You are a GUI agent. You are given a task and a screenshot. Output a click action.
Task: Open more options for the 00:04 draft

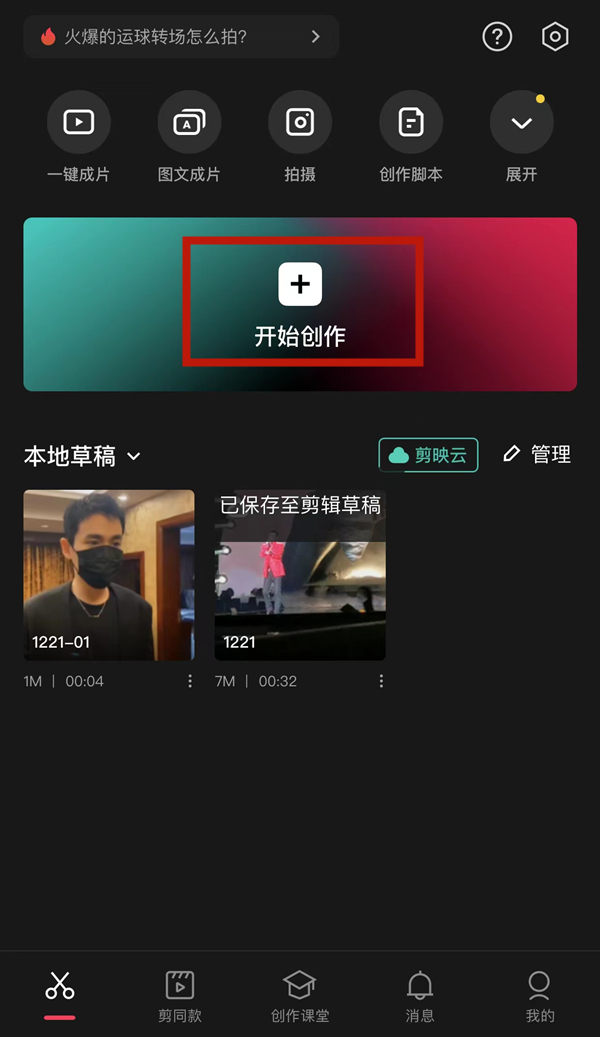[190, 681]
